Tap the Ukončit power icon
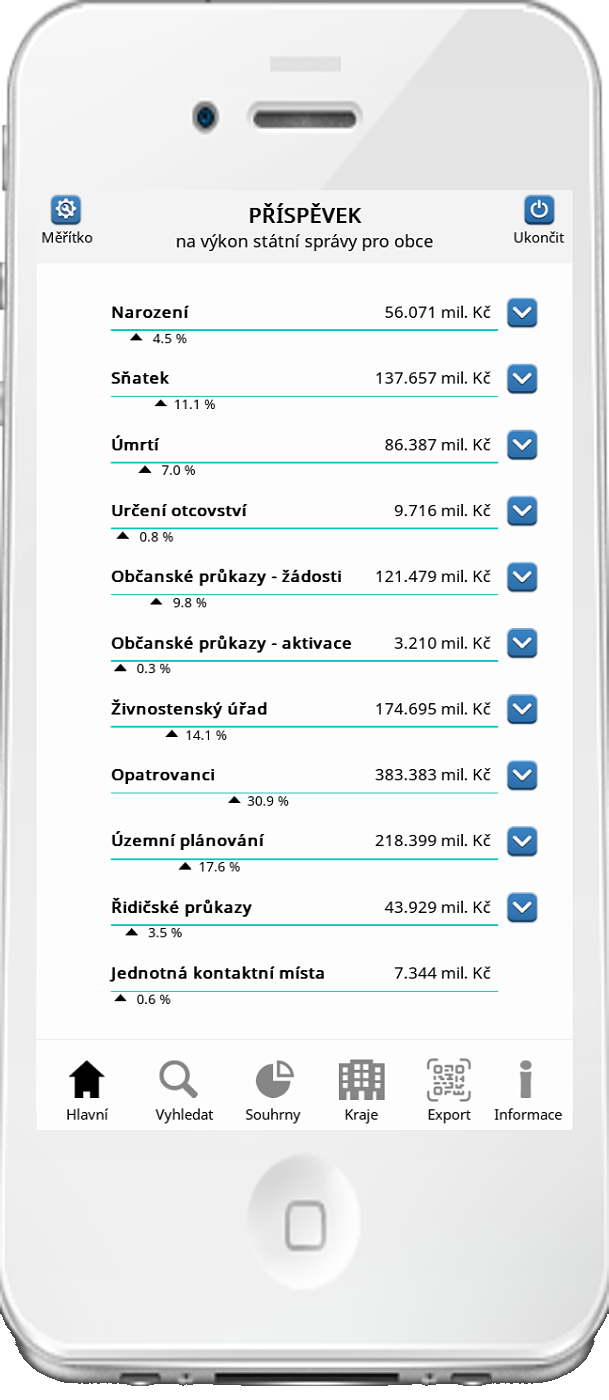Screen dimensions: 609x1400 coord(539,211)
